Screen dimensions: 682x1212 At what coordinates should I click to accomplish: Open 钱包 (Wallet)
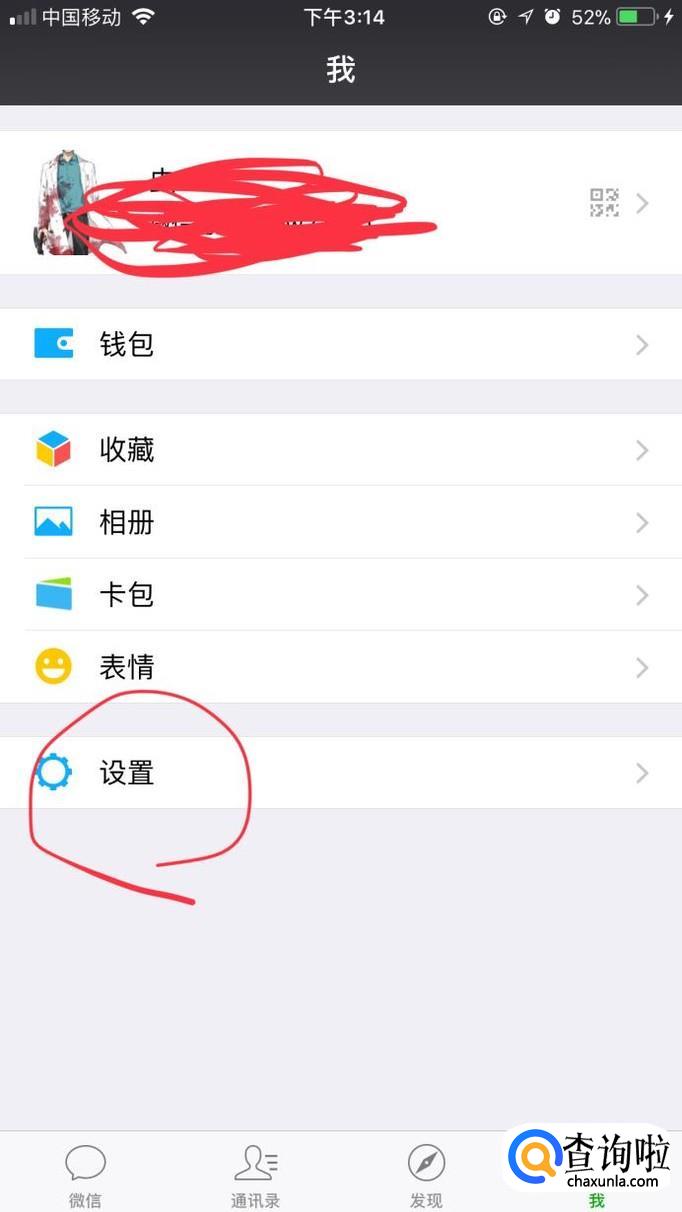click(340, 344)
